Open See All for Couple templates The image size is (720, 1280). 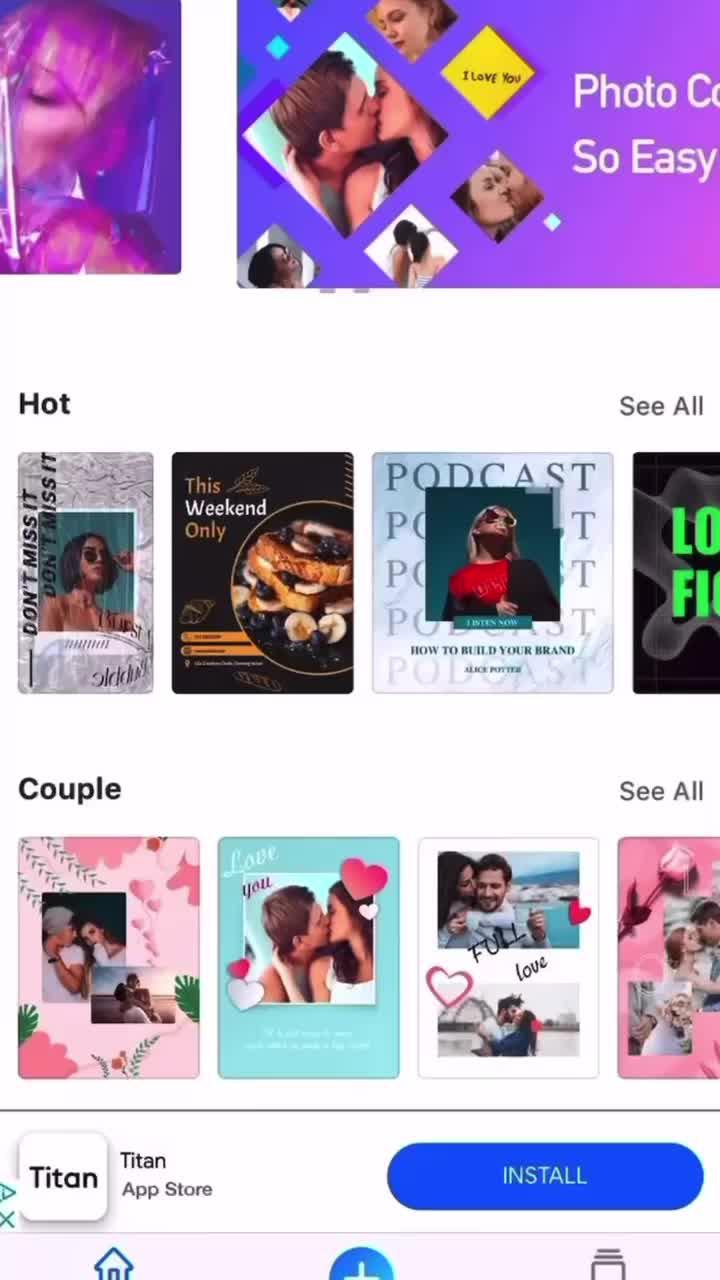[661, 791]
